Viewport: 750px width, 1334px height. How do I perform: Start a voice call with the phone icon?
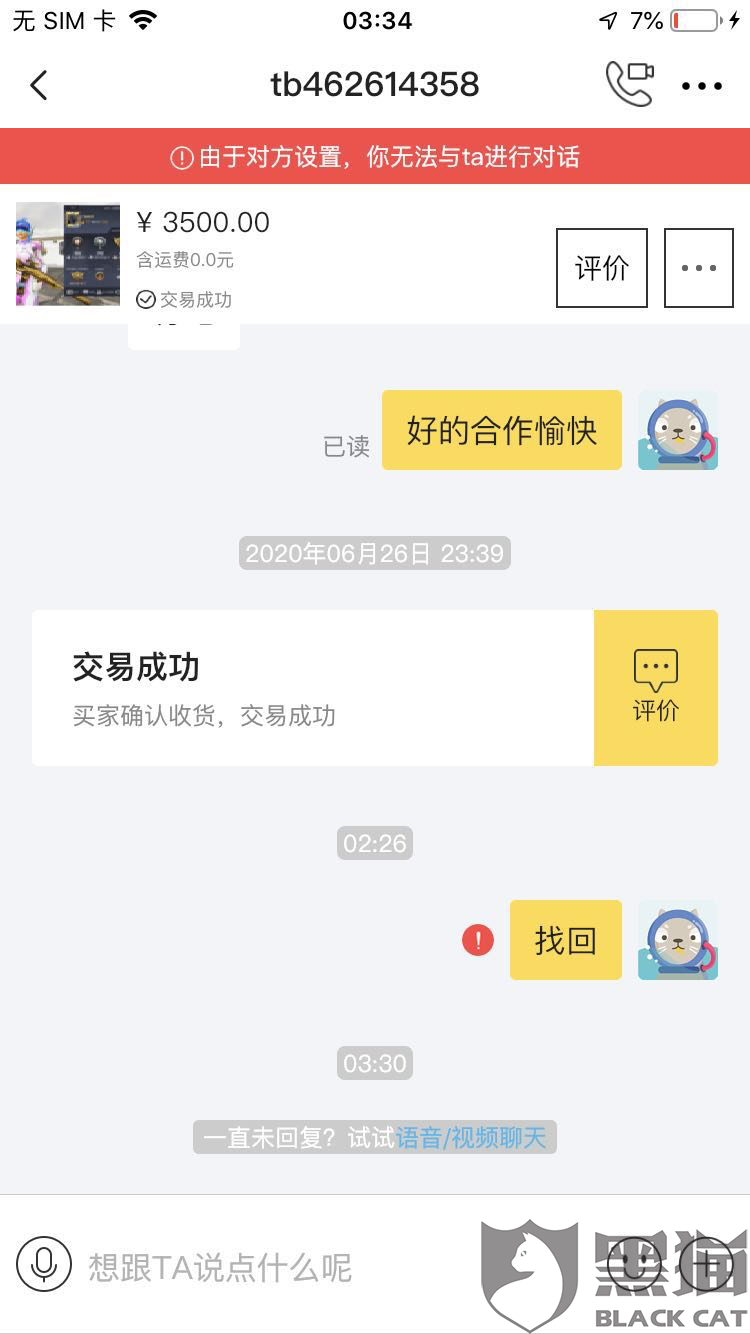[630, 85]
